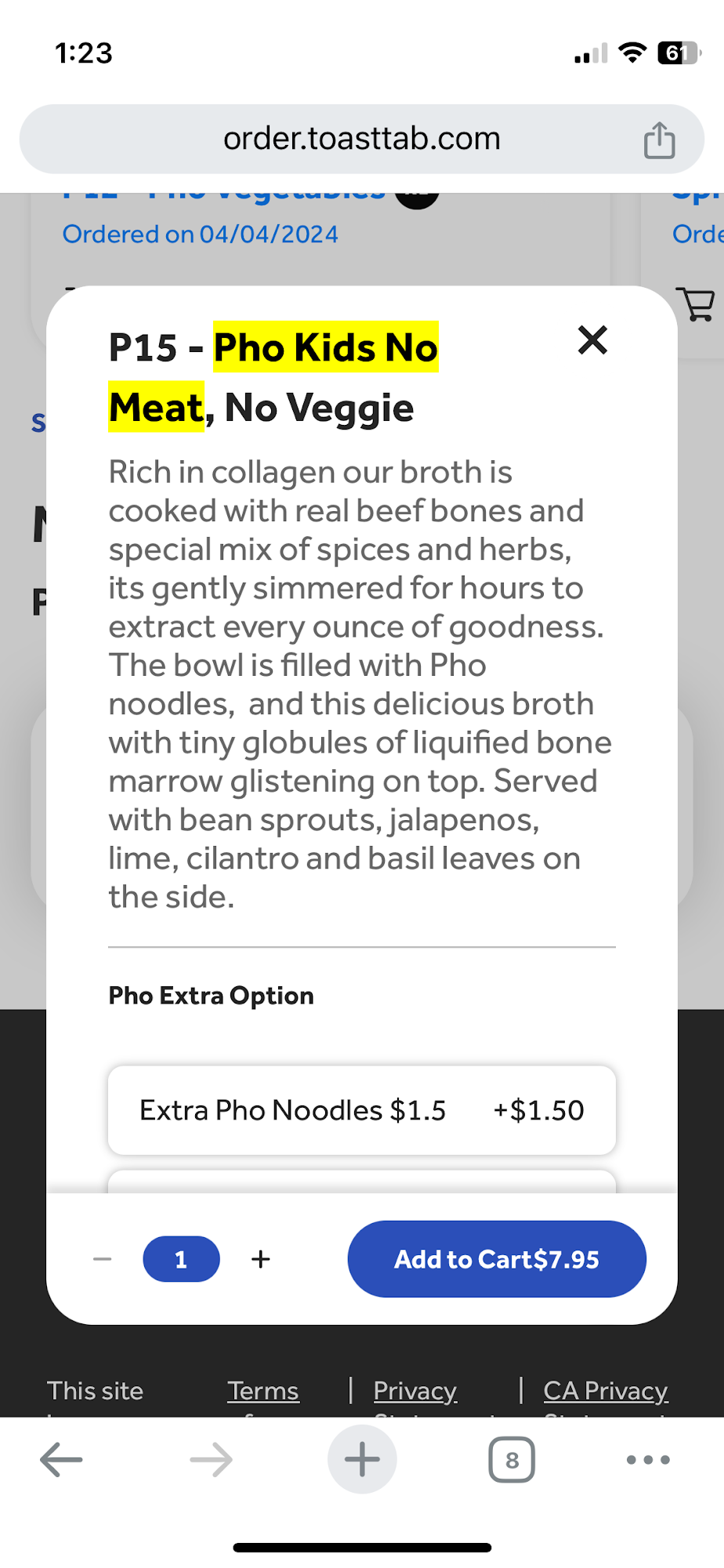The image size is (724, 1568).
Task: Increase item quantity with plus button
Action: [x=261, y=1259]
